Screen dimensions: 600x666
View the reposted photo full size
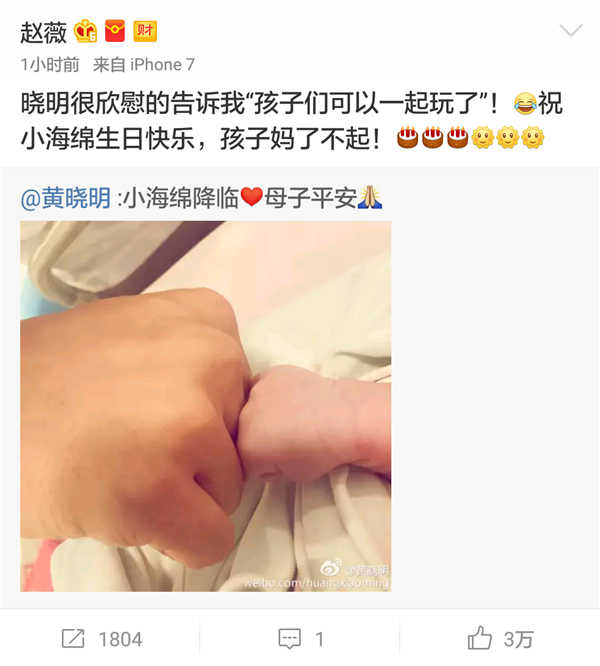pyautogui.click(x=206, y=405)
